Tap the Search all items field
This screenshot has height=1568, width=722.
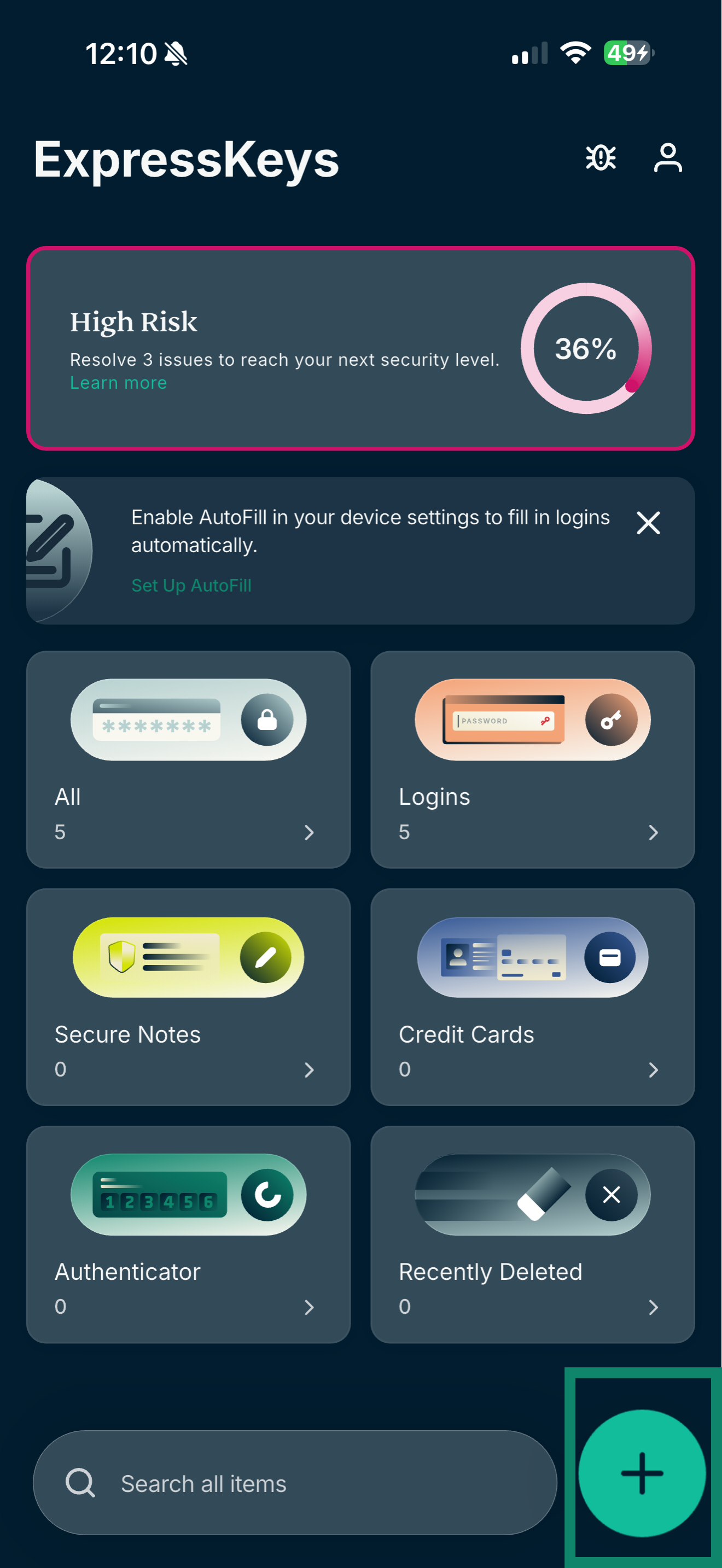(x=295, y=1483)
